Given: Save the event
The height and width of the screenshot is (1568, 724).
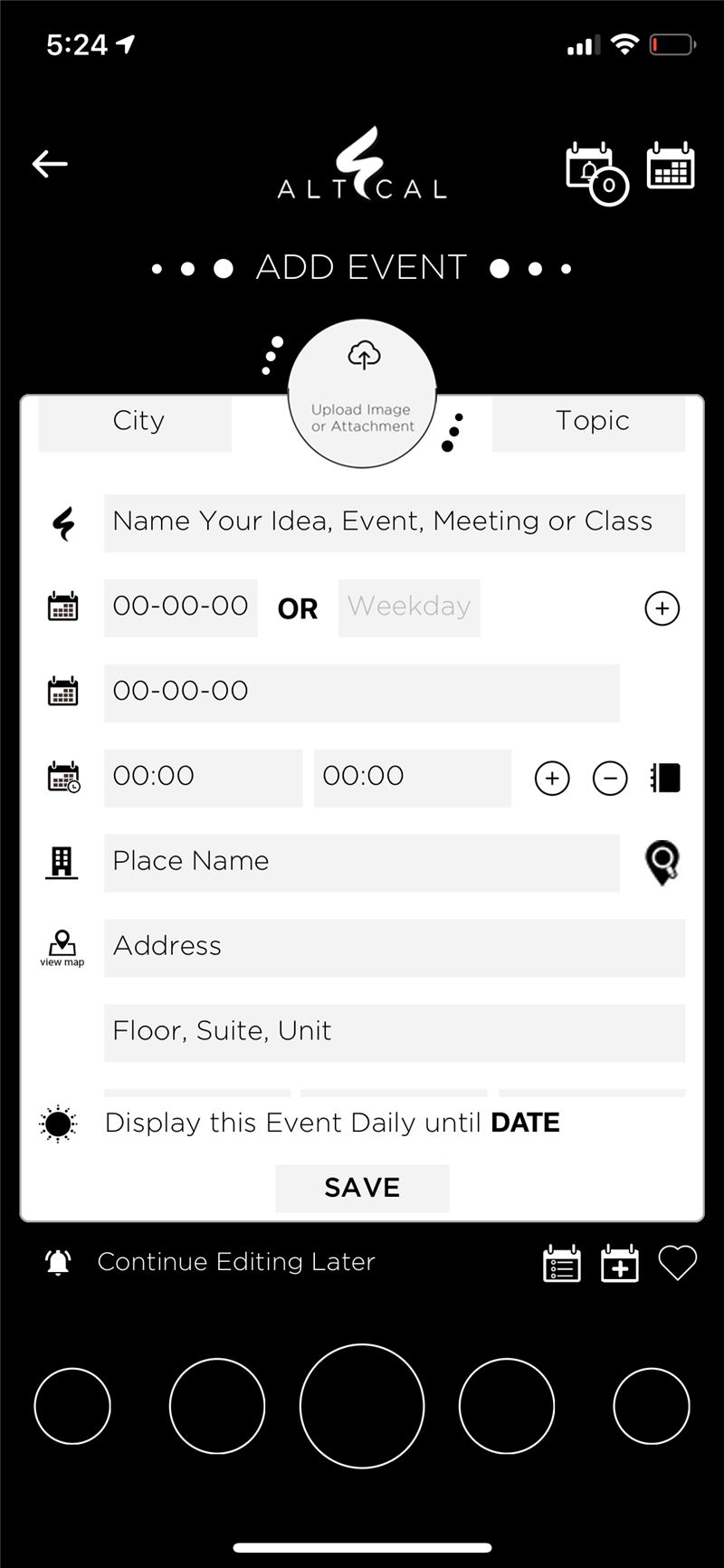Looking at the screenshot, I should [x=362, y=1188].
